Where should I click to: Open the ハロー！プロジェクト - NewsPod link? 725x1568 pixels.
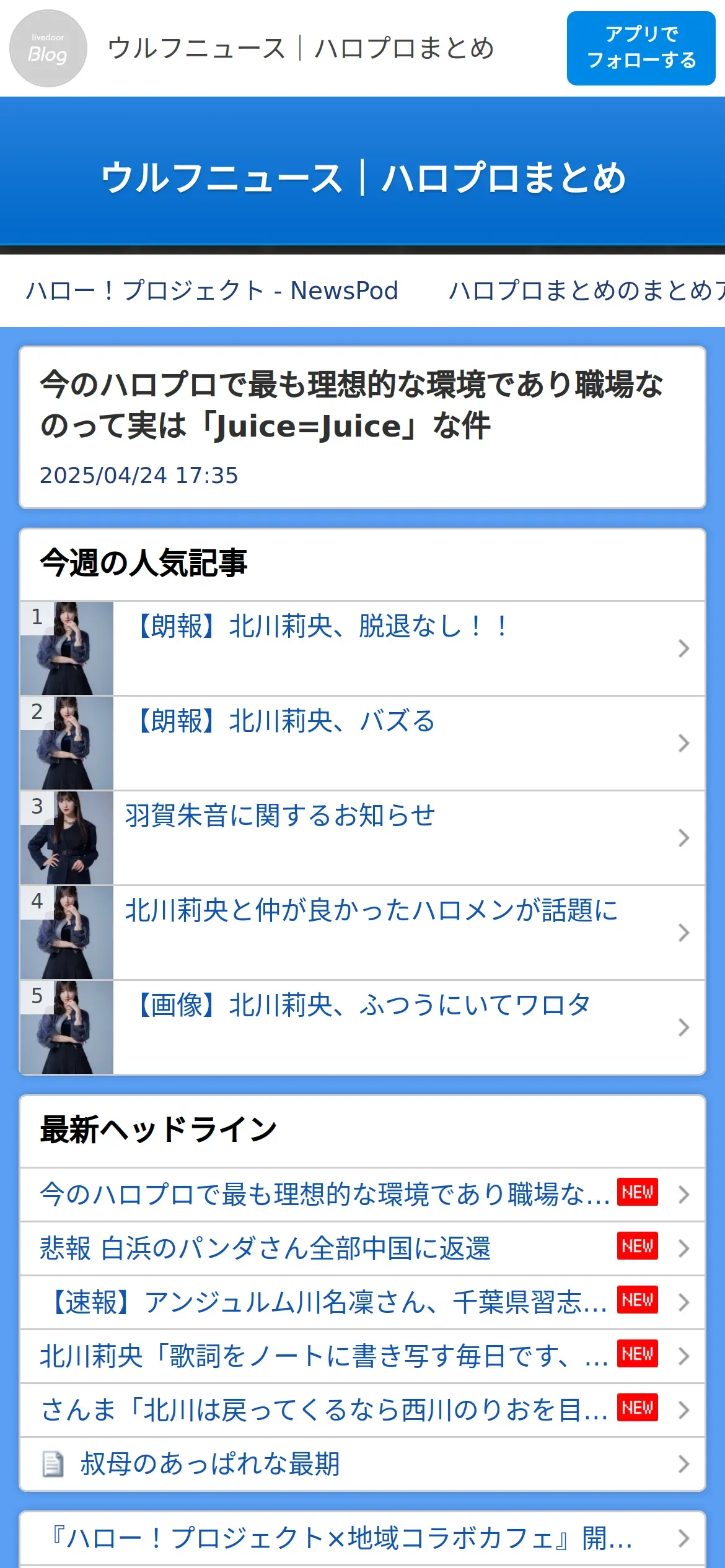[x=212, y=290]
